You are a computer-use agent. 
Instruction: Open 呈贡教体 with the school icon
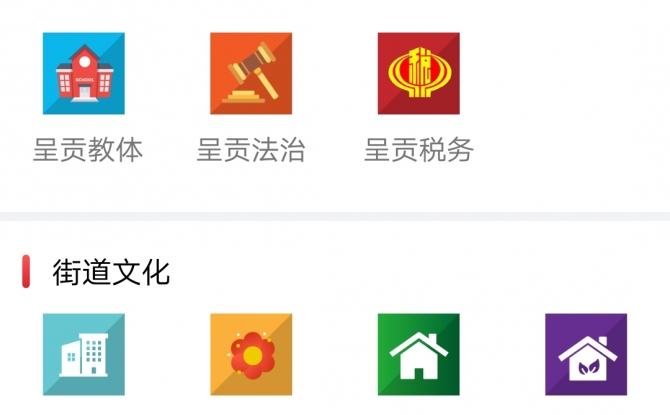pos(84,73)
